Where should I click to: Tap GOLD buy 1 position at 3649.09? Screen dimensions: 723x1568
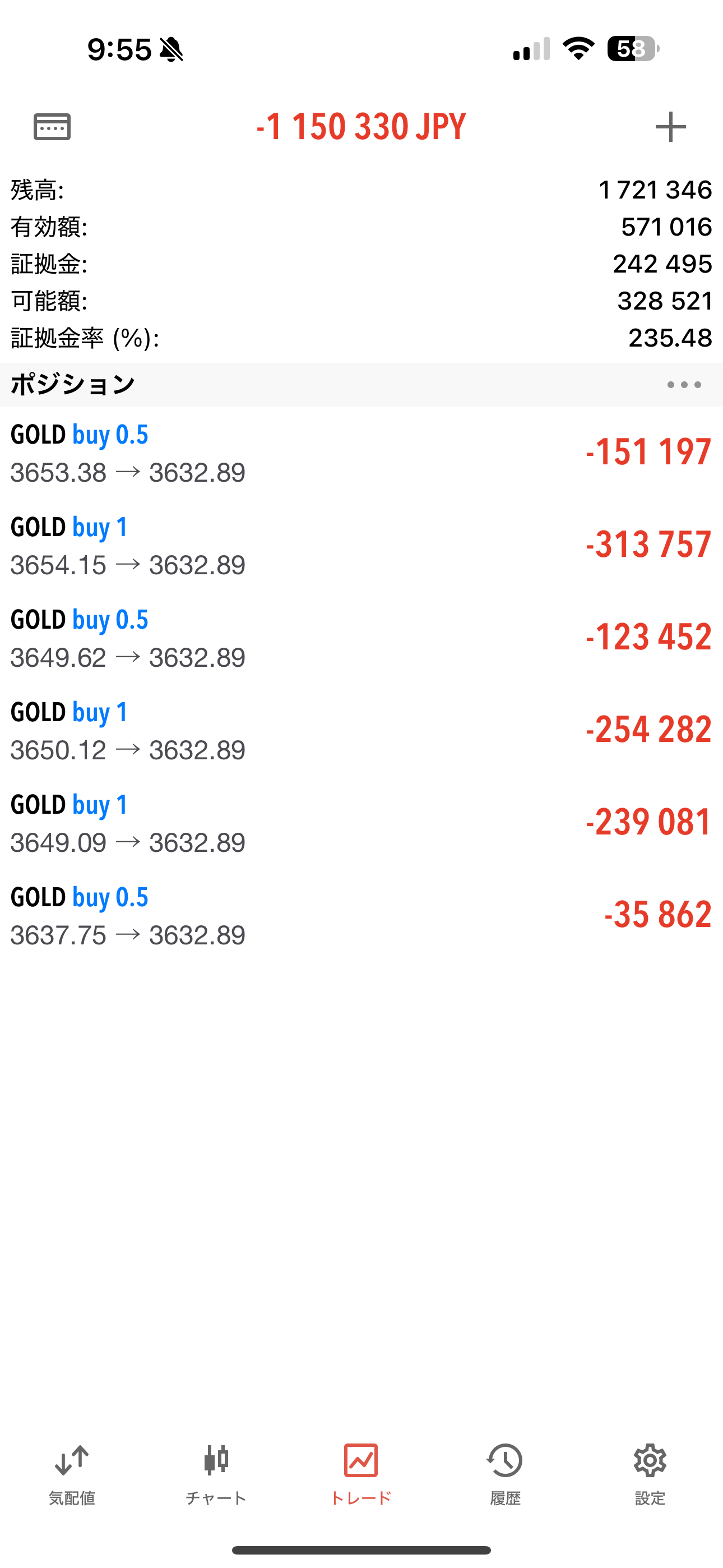361,823
